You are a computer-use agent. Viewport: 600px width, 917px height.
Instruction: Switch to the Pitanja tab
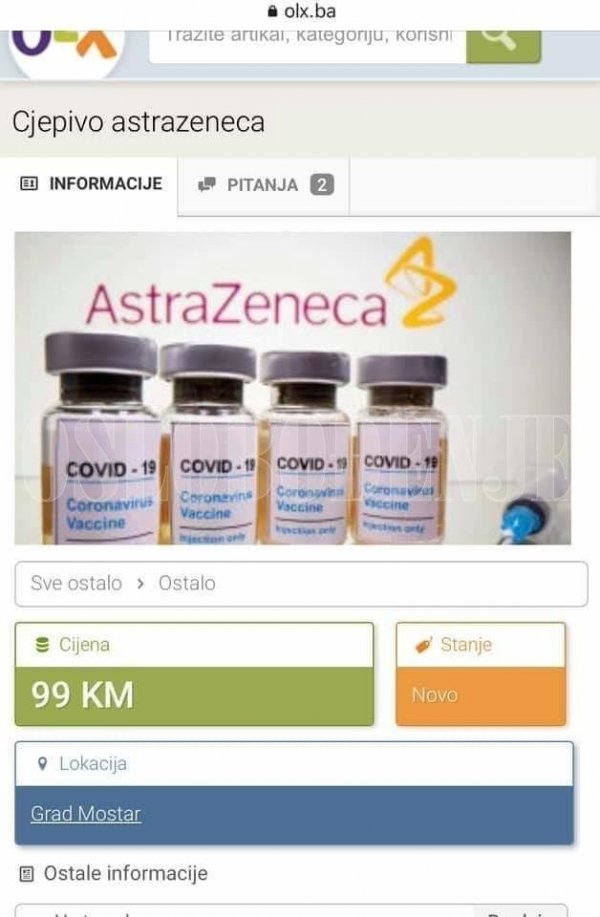(x=265, y=185)
